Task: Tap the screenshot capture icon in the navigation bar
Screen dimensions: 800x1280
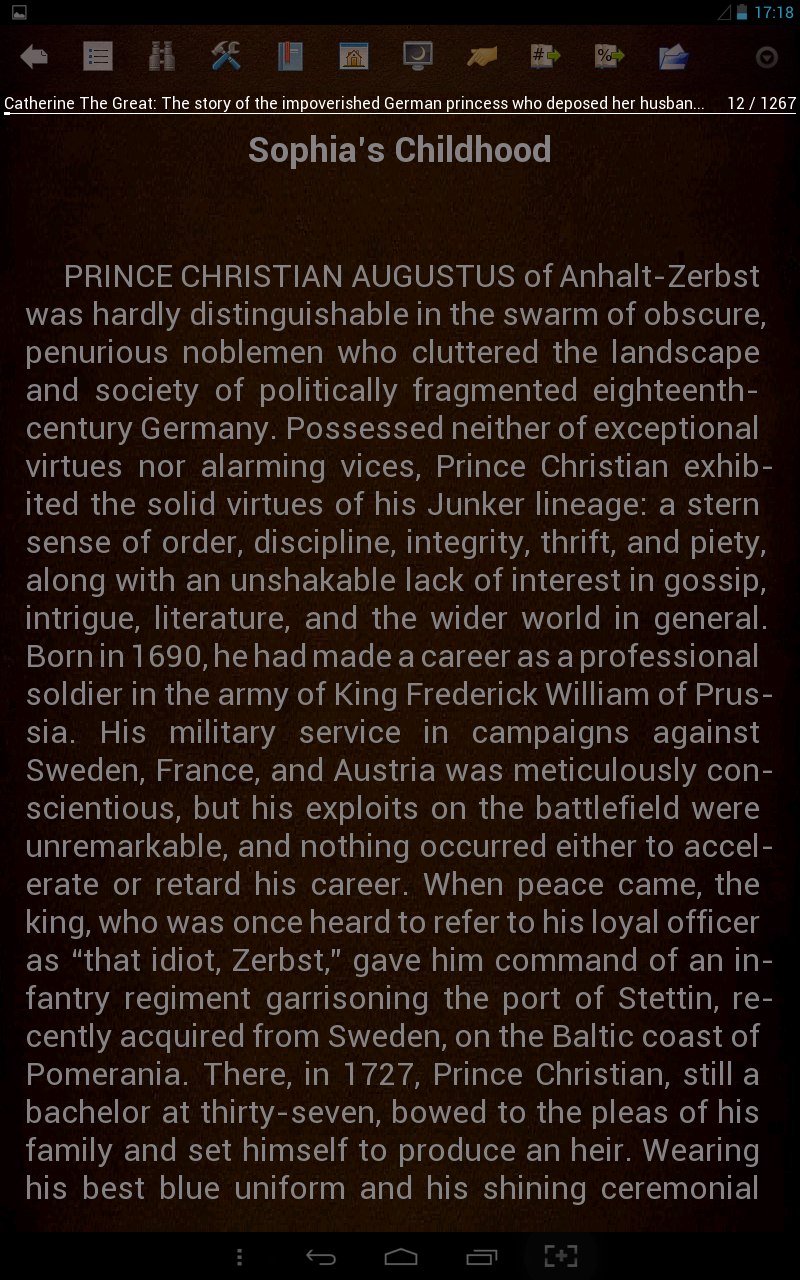Action: [x=561, y=1256]
